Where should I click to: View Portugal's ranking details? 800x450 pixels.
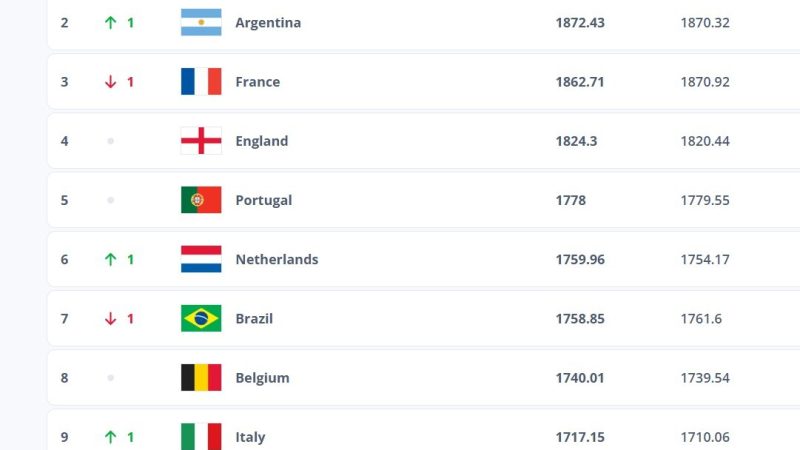(263, 200)
